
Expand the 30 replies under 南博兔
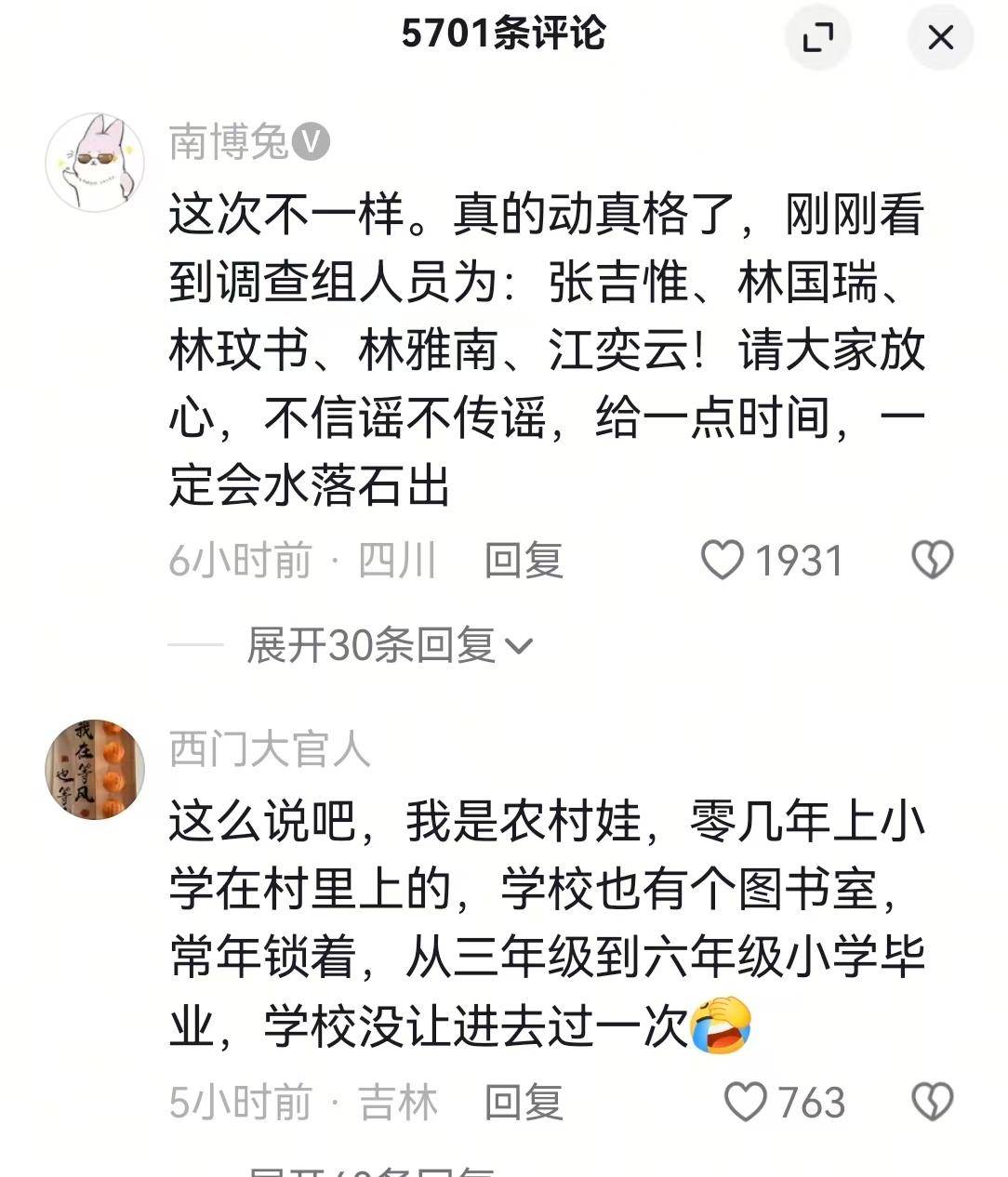[389, 645]
